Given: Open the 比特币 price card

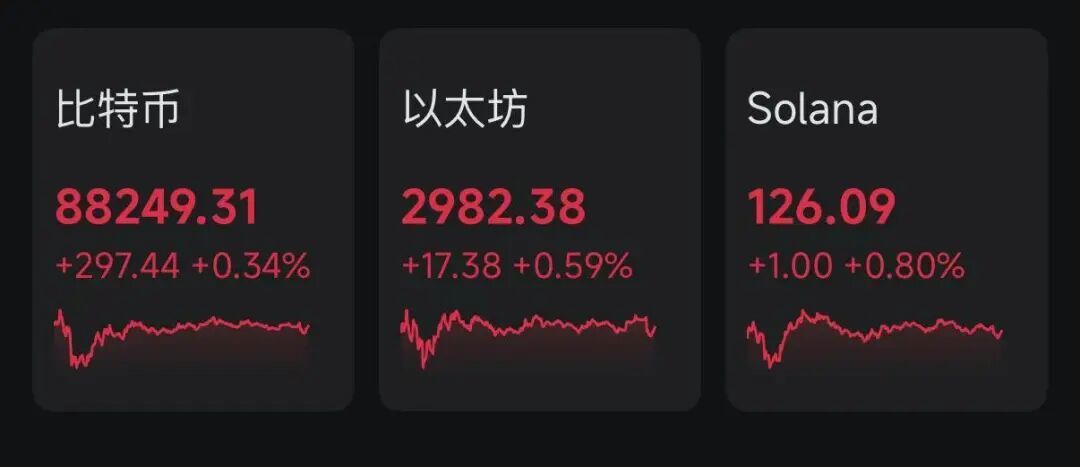Looking at the screenshot, I should 193,220.
